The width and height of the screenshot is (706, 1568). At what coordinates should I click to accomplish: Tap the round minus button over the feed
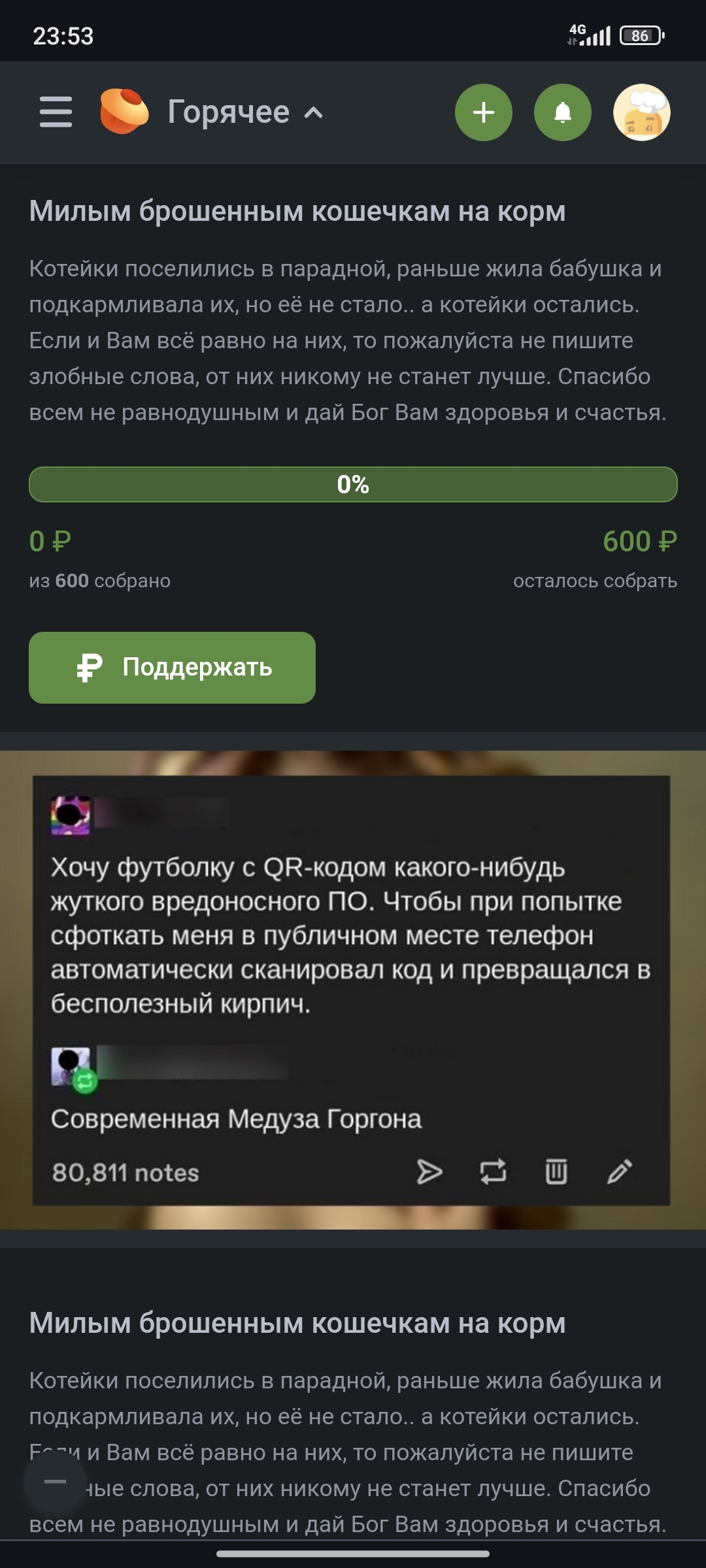pos(55,1482)
